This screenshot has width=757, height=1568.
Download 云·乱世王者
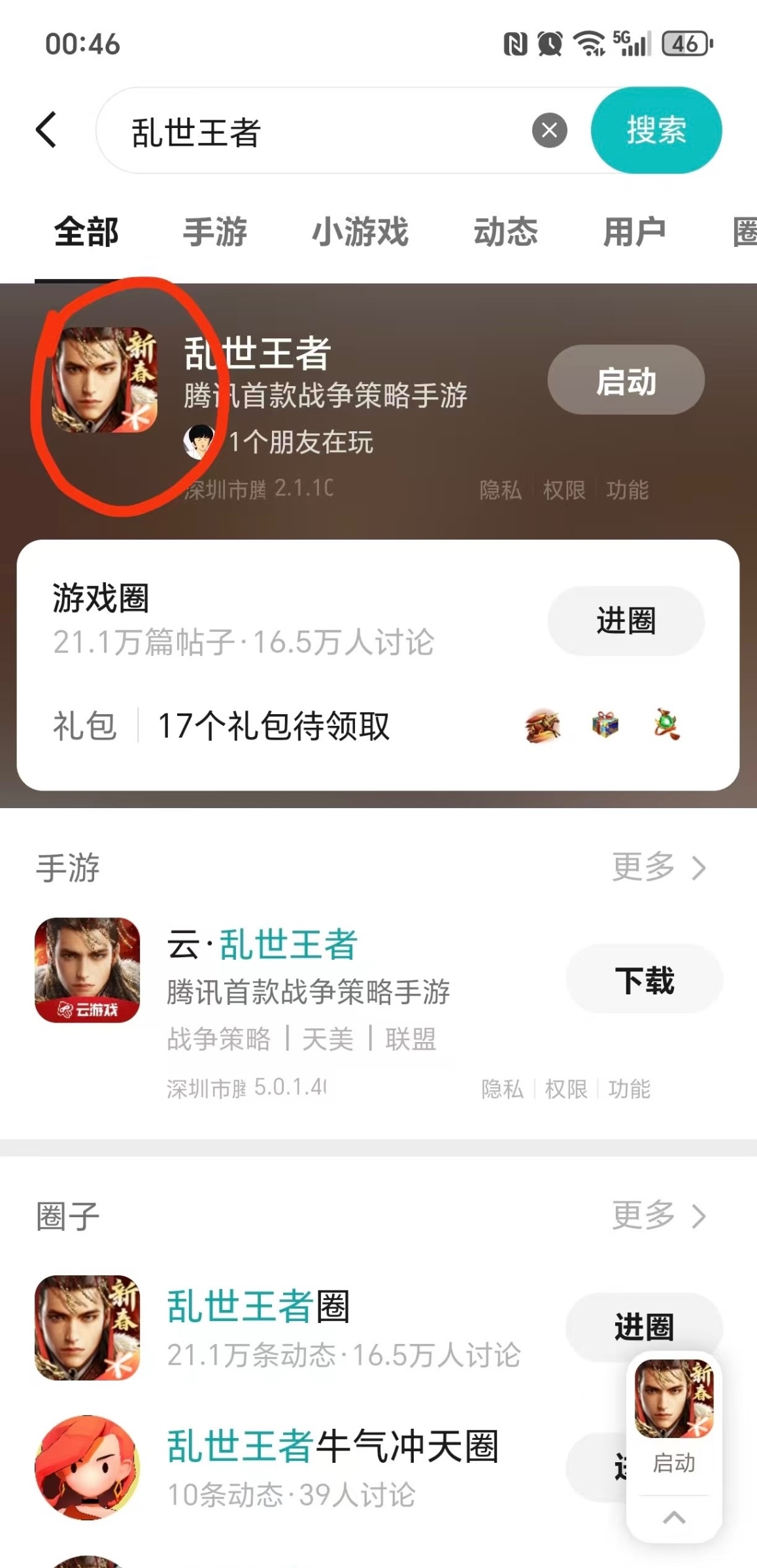click(x=644, y=980)
